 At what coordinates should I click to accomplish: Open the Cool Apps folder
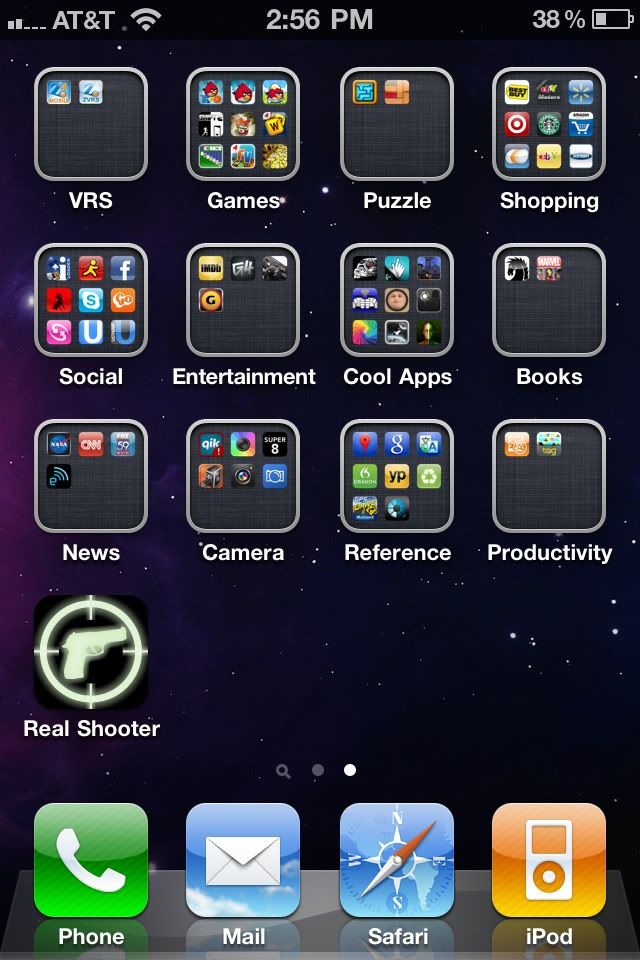[397, 300]
